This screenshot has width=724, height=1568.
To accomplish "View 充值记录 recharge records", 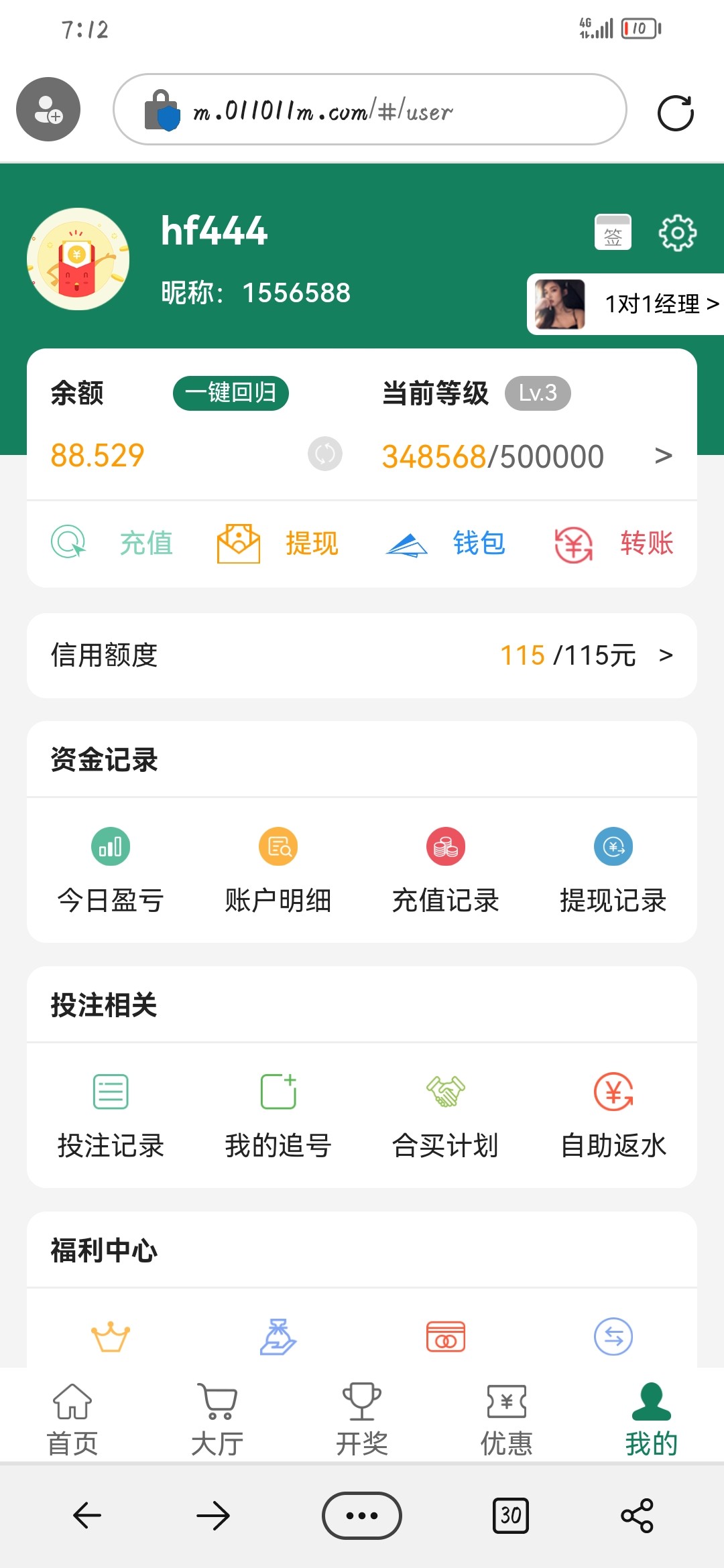I will click(446, 871).
